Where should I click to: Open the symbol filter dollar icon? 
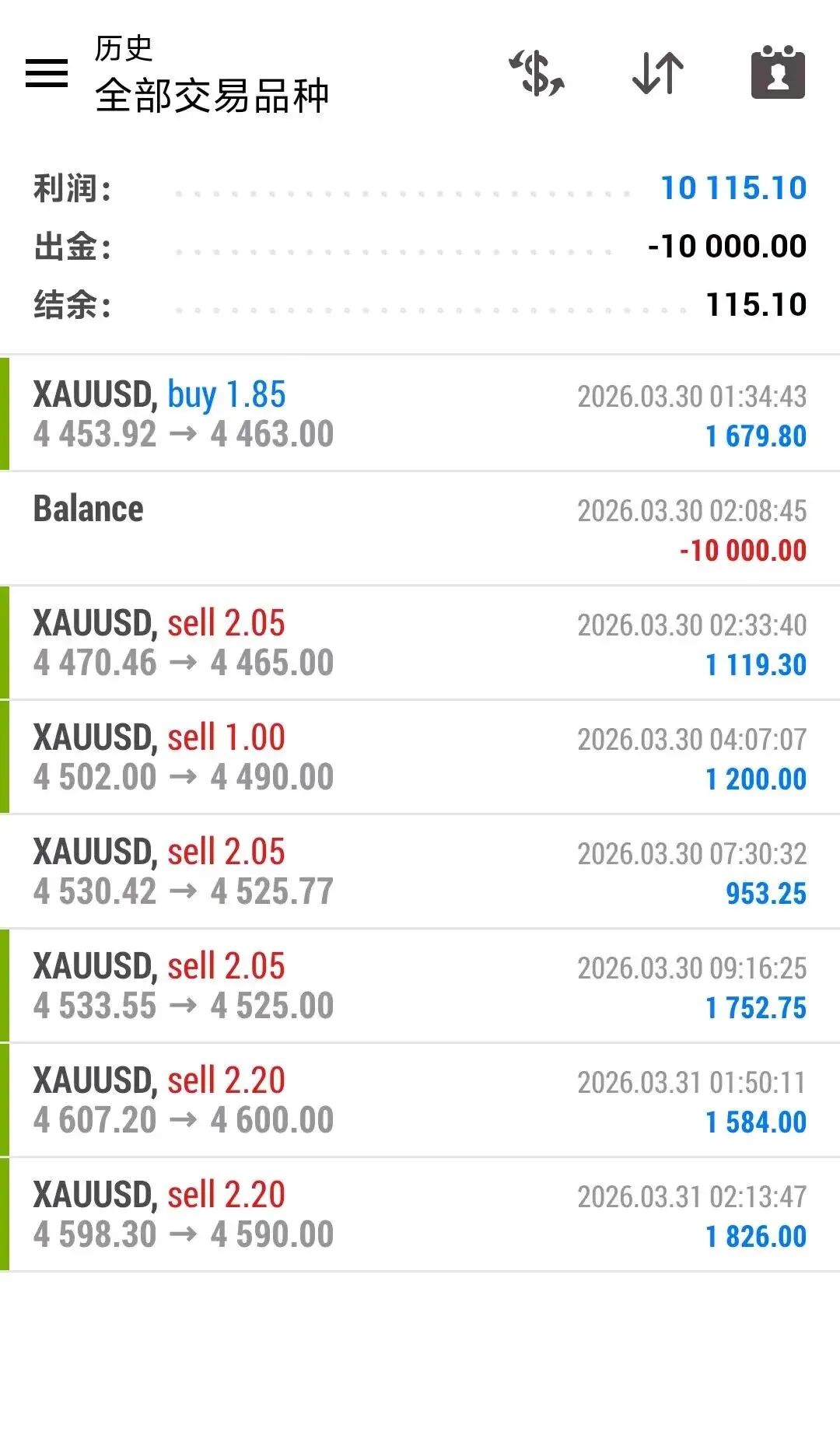coord(537,73)
